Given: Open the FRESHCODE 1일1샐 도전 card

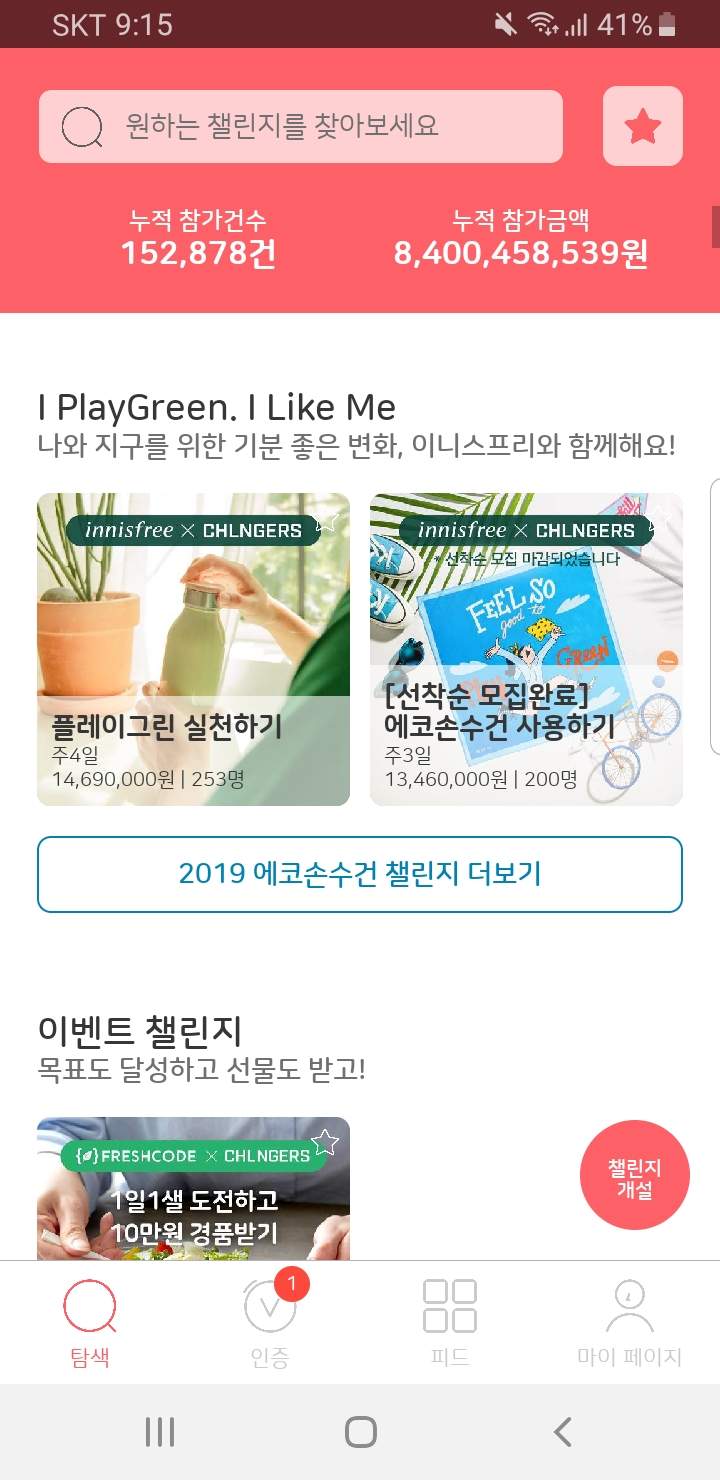Looking at the screenshot, I should coord(193,1200).
